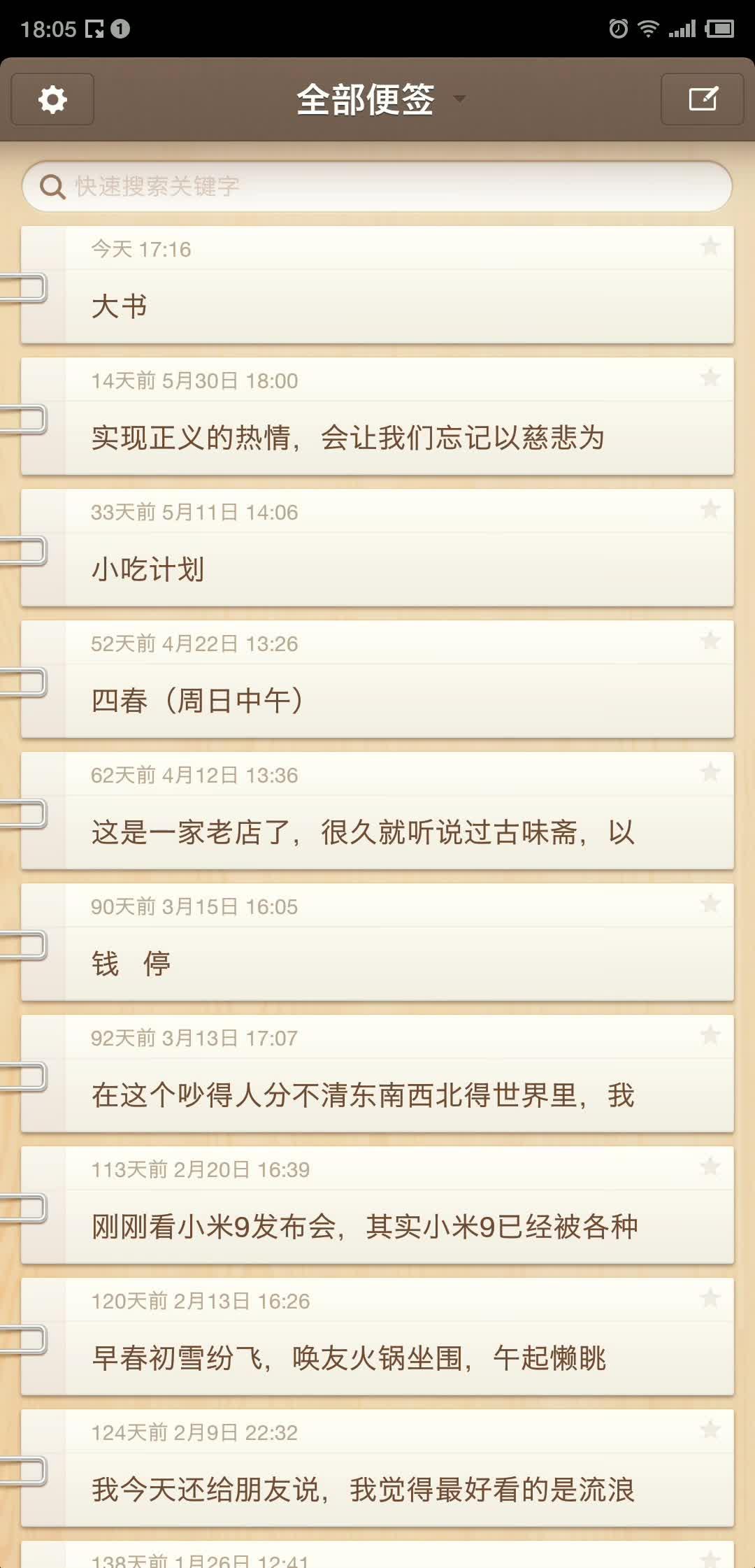Open the note titled 大书
The image size is (755, 1568).
pos(377,306)
